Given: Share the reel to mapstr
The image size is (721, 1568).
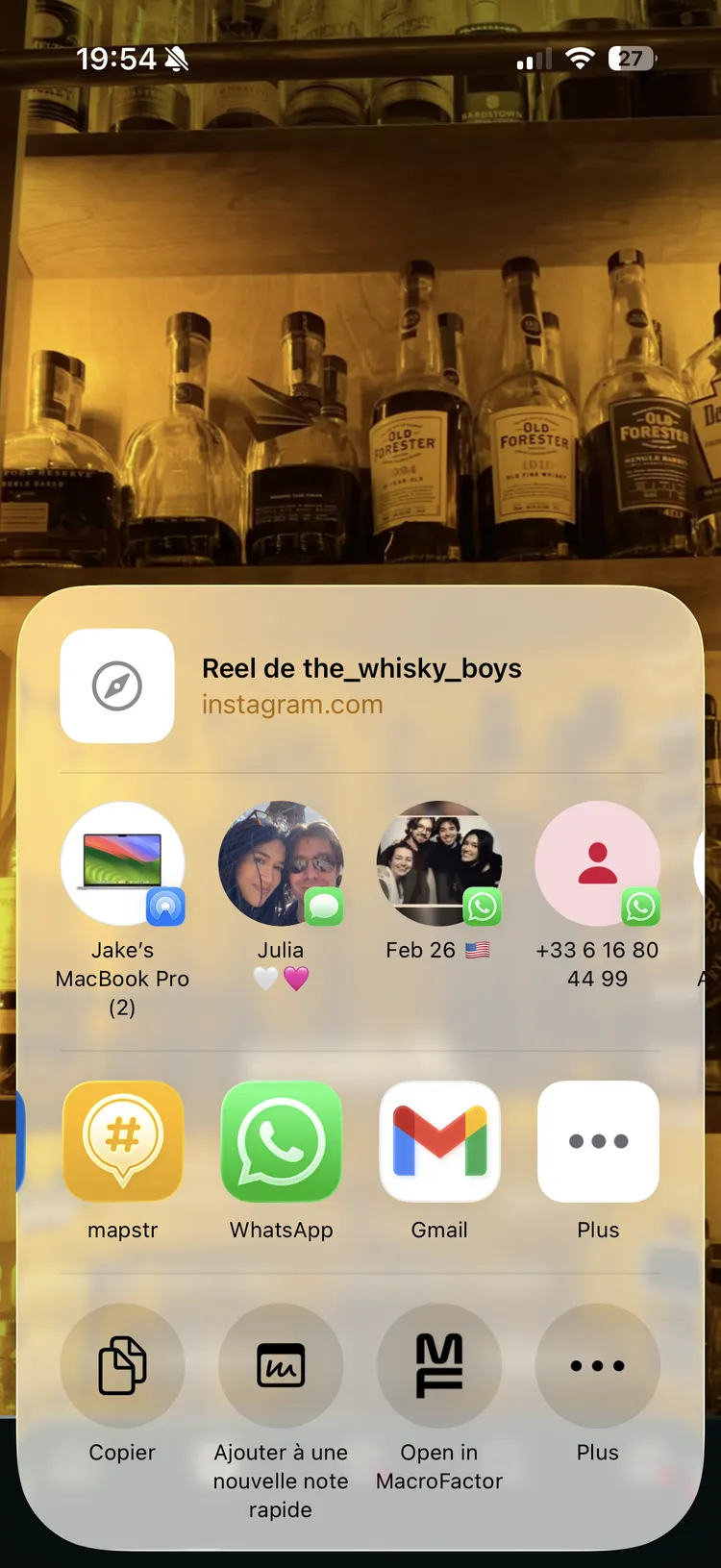Looking at the screenshot, I should (x=122, y=1141).
